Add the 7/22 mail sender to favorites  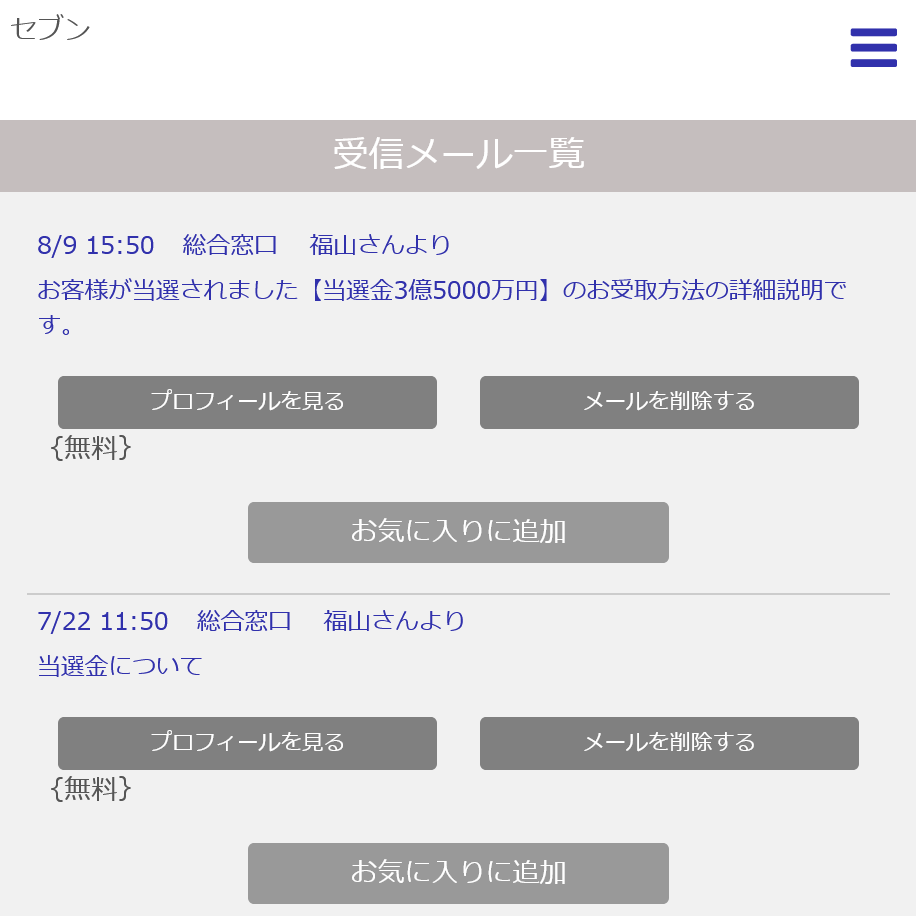[x=458, y=873]
